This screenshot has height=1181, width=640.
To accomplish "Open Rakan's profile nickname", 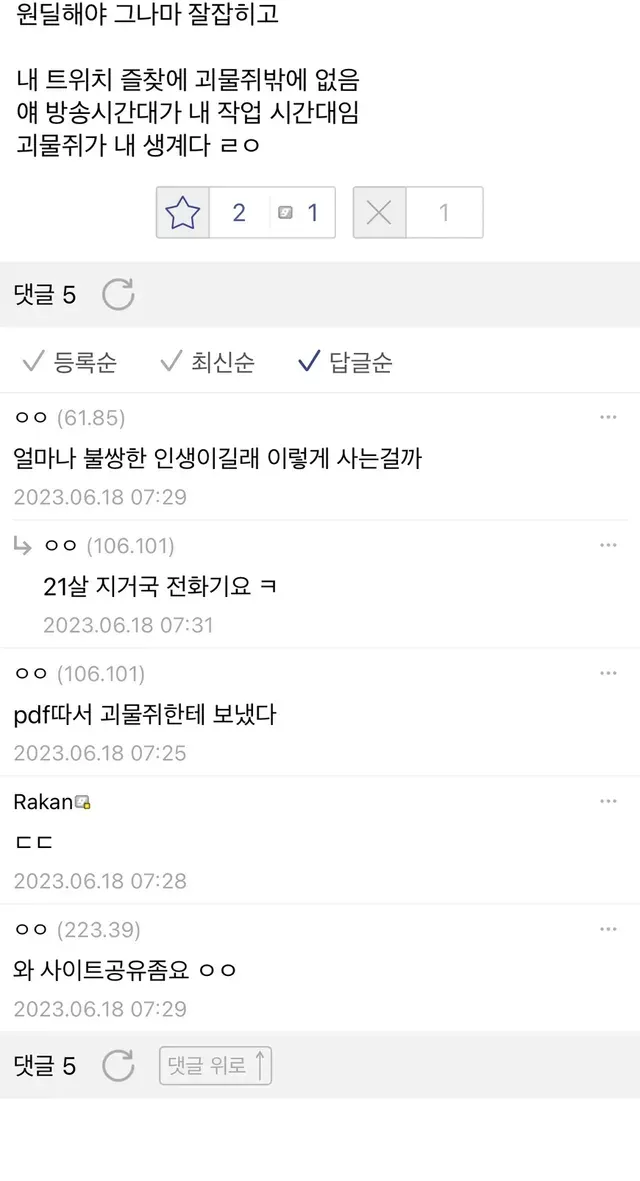I will click(x=44, y=801).
